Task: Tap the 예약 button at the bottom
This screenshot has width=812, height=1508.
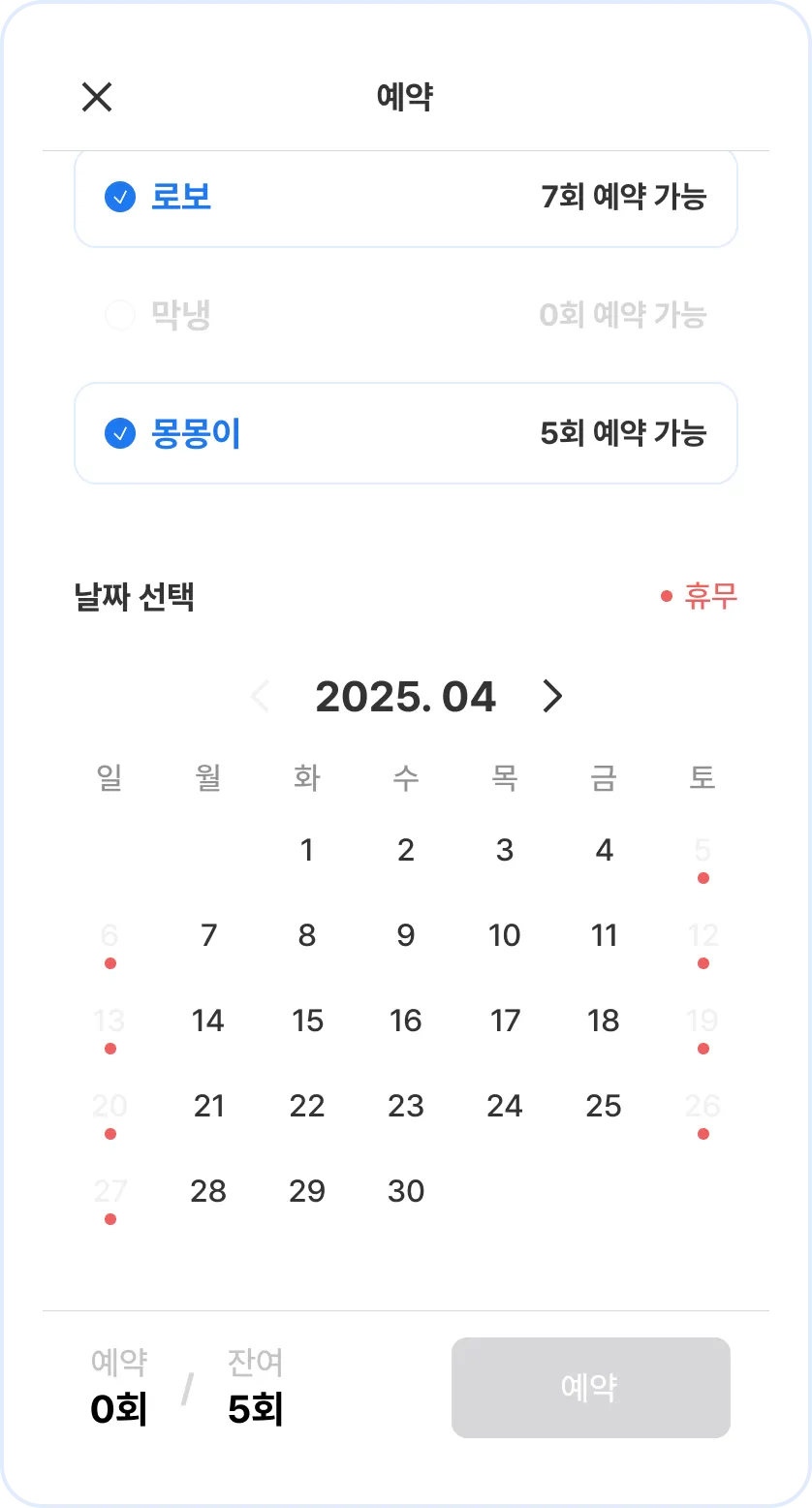Action: [590, 1387]
